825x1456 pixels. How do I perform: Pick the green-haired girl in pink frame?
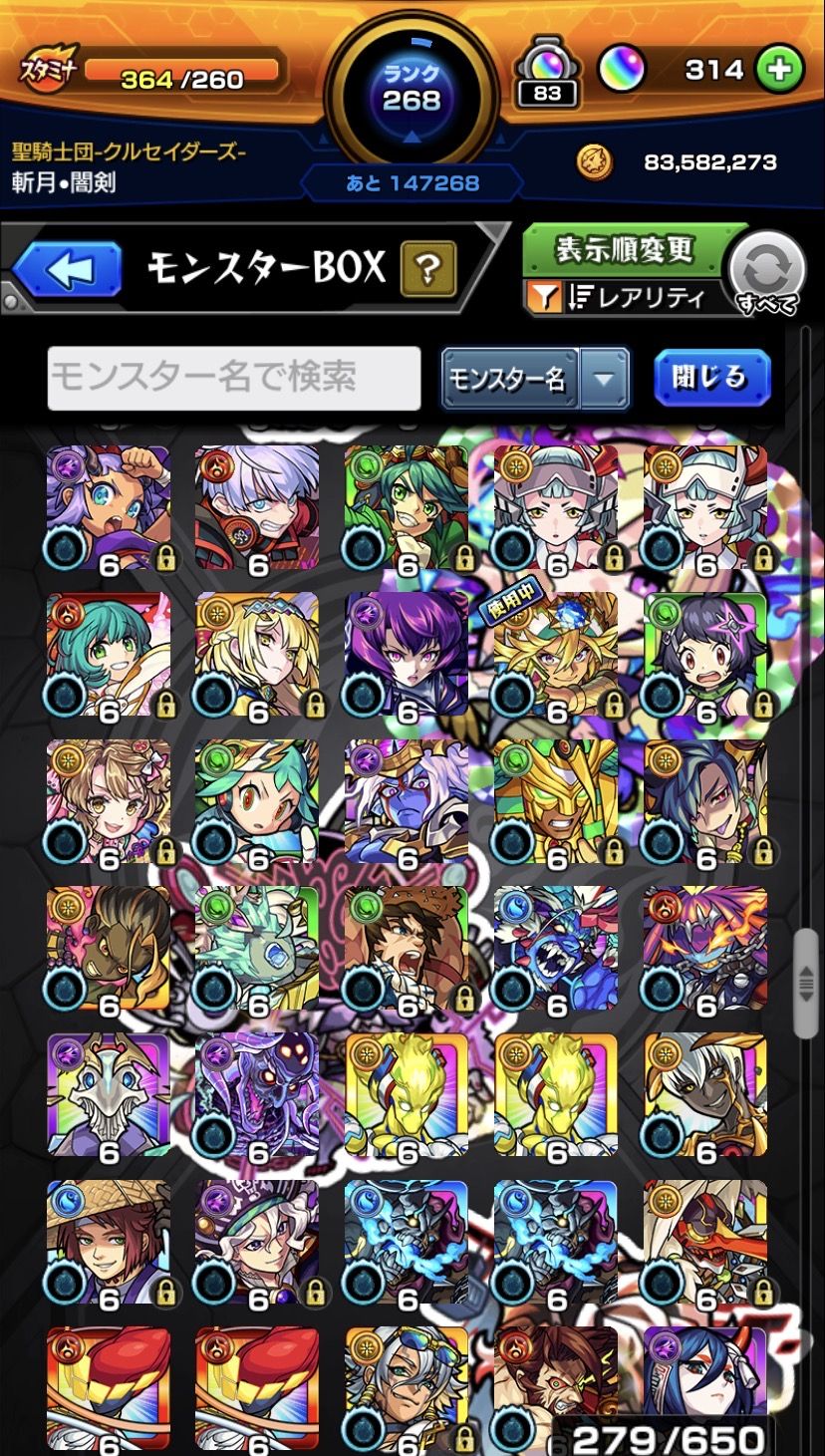coord(108,653)
